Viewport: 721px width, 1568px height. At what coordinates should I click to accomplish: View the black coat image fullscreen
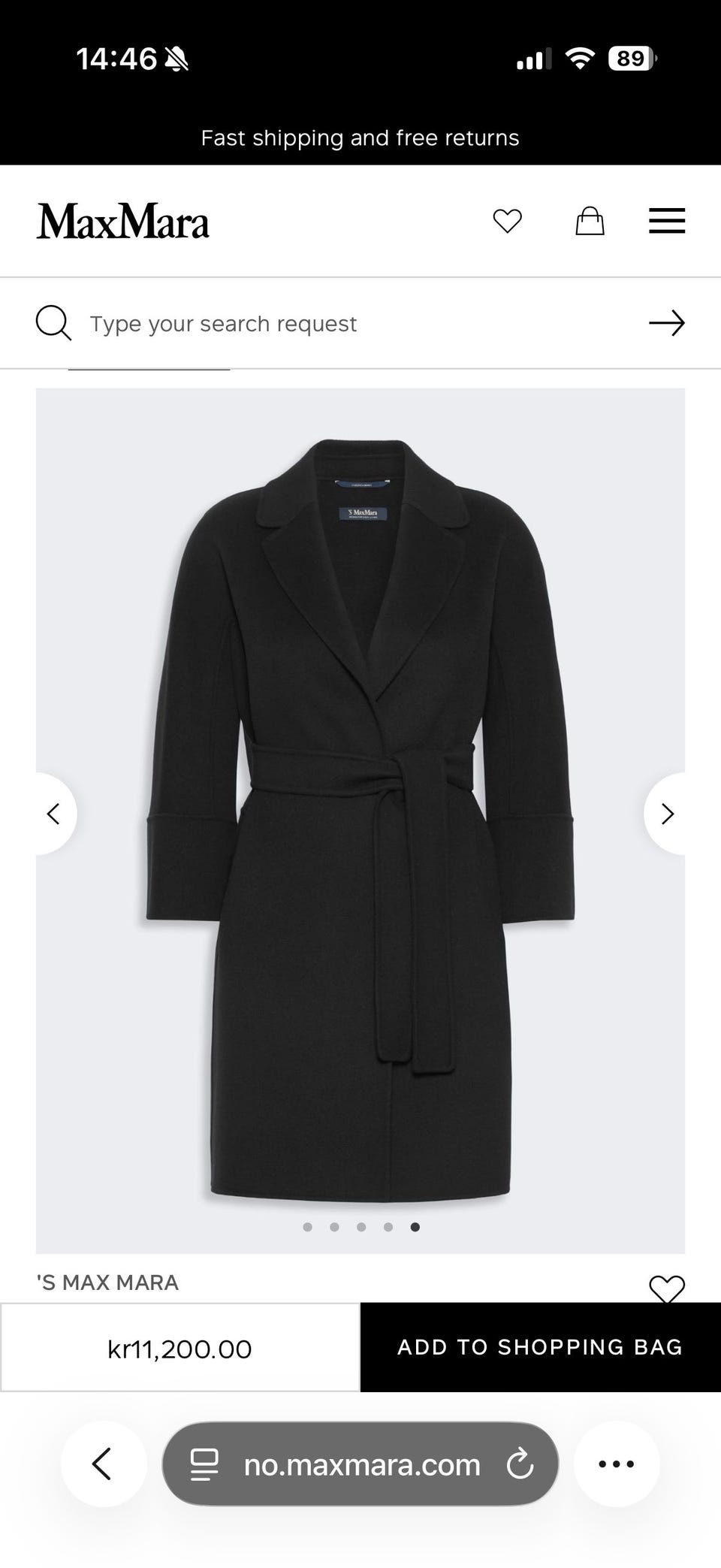click(360, 820)
